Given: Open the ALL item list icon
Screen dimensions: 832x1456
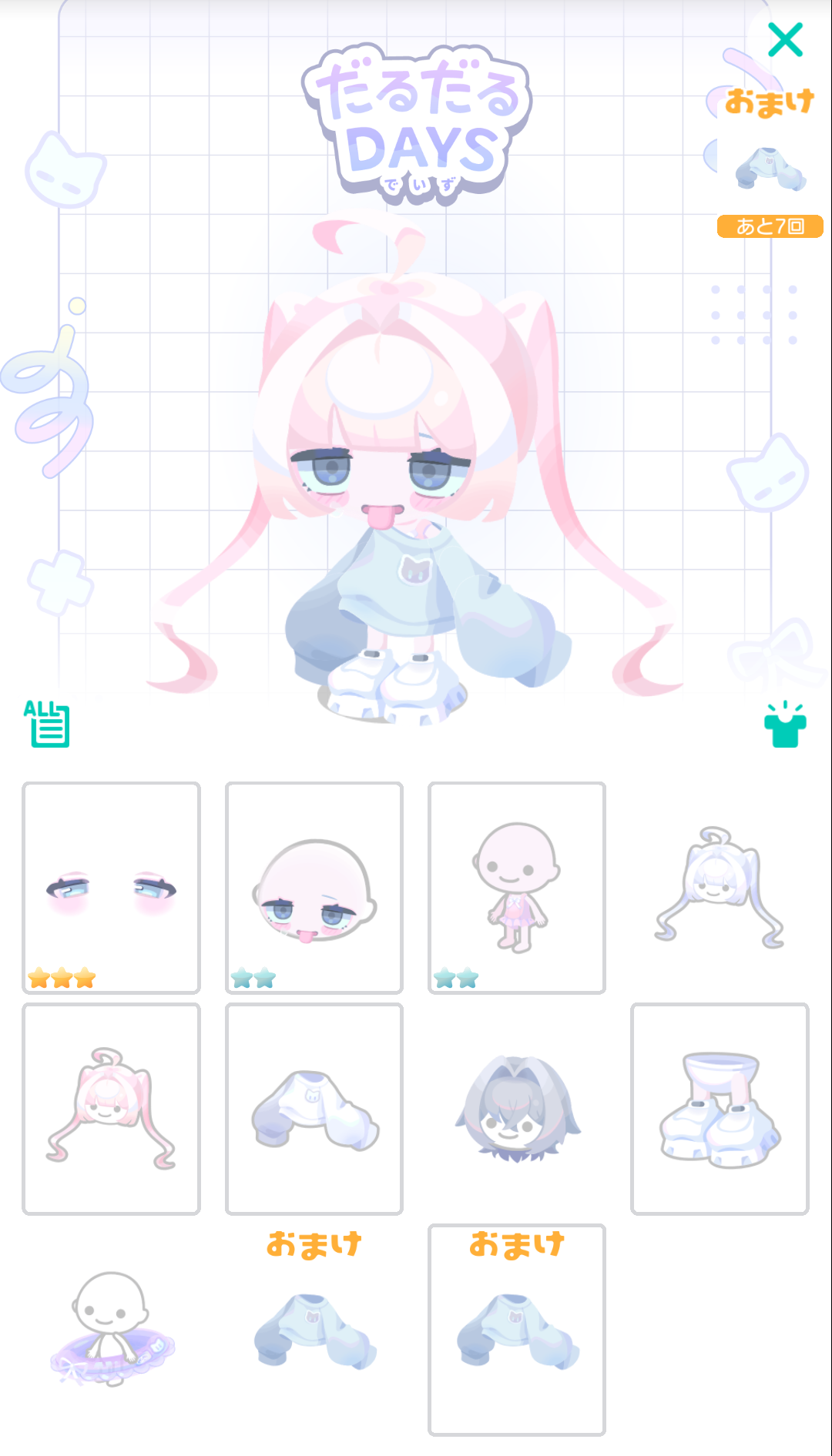Looking at the screenshot, I should [x=47, y=724].
